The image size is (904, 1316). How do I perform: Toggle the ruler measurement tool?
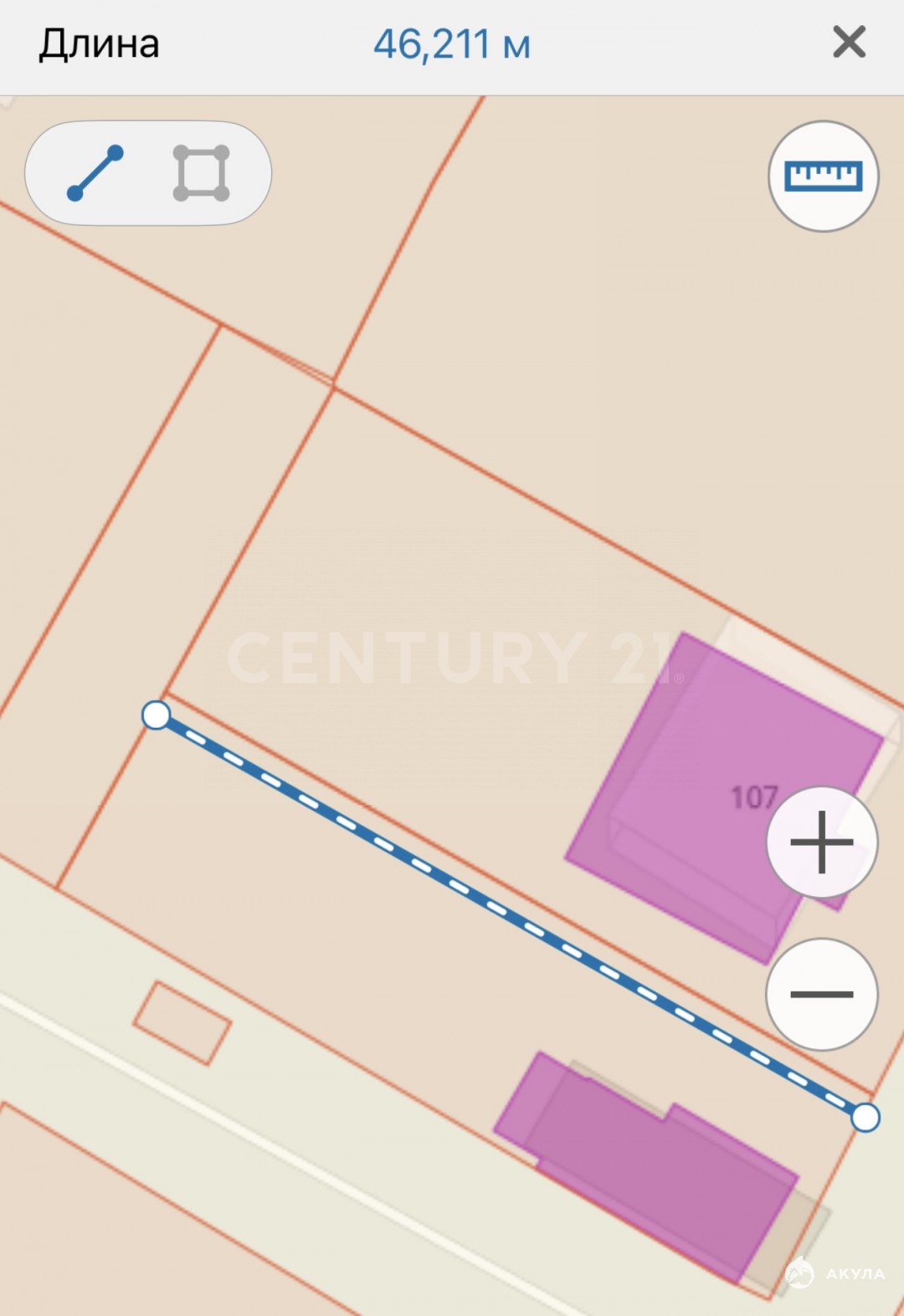[823, 177]
